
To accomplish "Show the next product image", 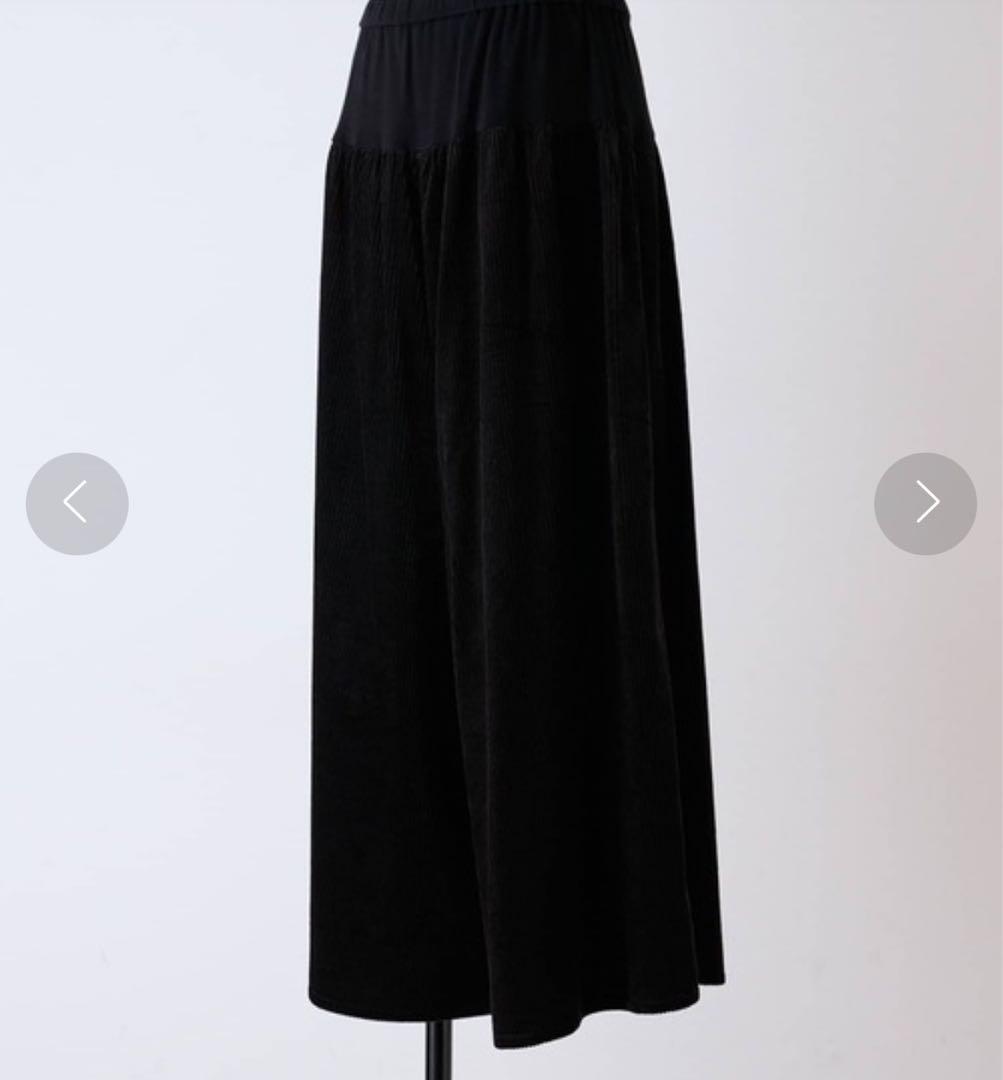I will tap(925, 503).
